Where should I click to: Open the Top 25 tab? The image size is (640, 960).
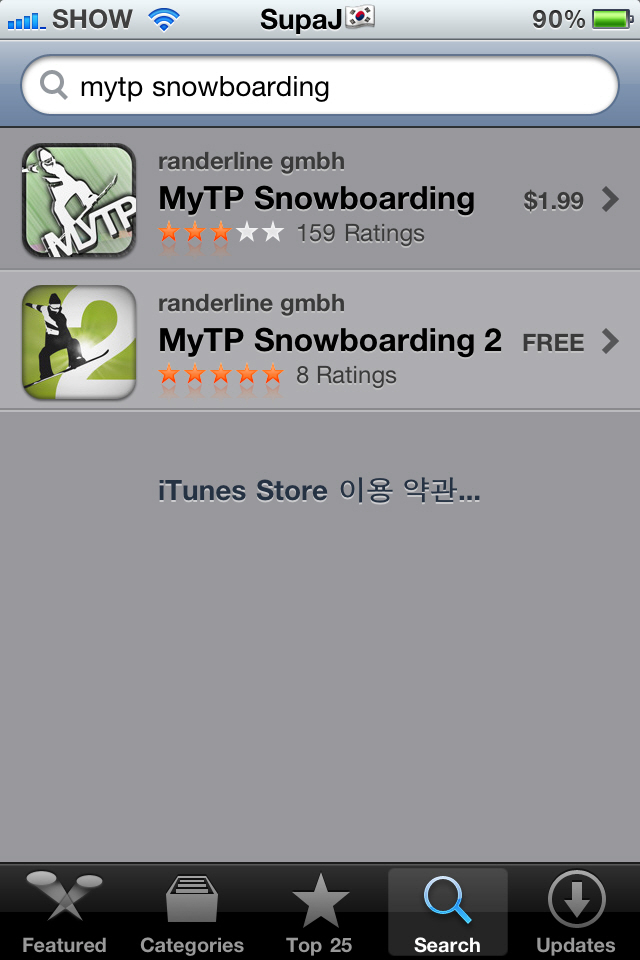coord(320,912)
